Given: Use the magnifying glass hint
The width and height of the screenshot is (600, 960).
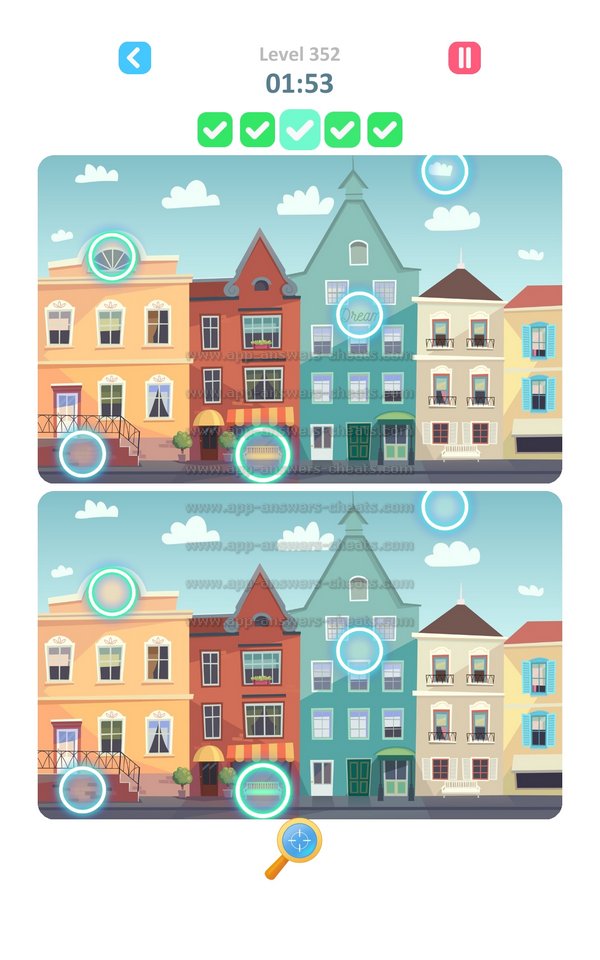Looking at the screenshot, I should [296, 846].
